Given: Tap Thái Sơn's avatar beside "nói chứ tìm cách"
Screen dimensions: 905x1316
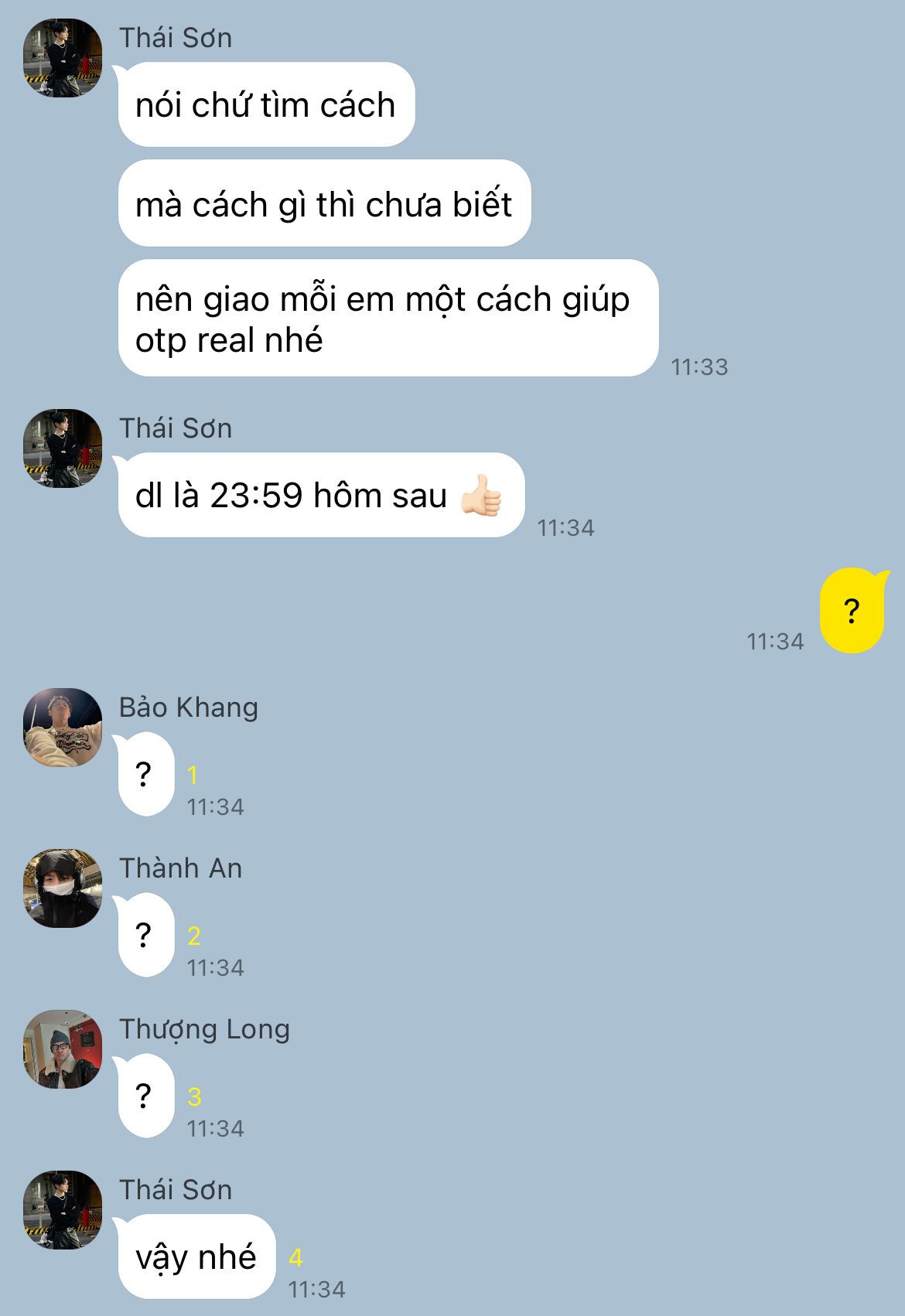Looking at the screenshot, I should 63,58.
